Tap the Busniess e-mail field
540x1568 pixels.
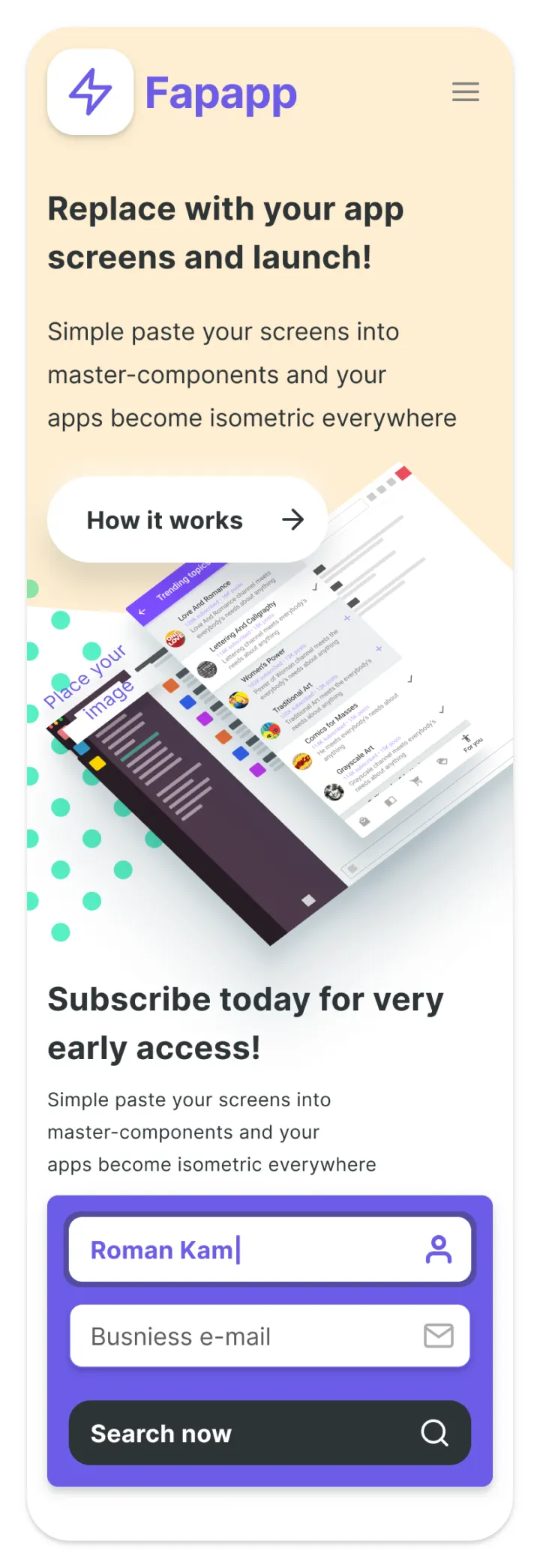point(255,1336)
